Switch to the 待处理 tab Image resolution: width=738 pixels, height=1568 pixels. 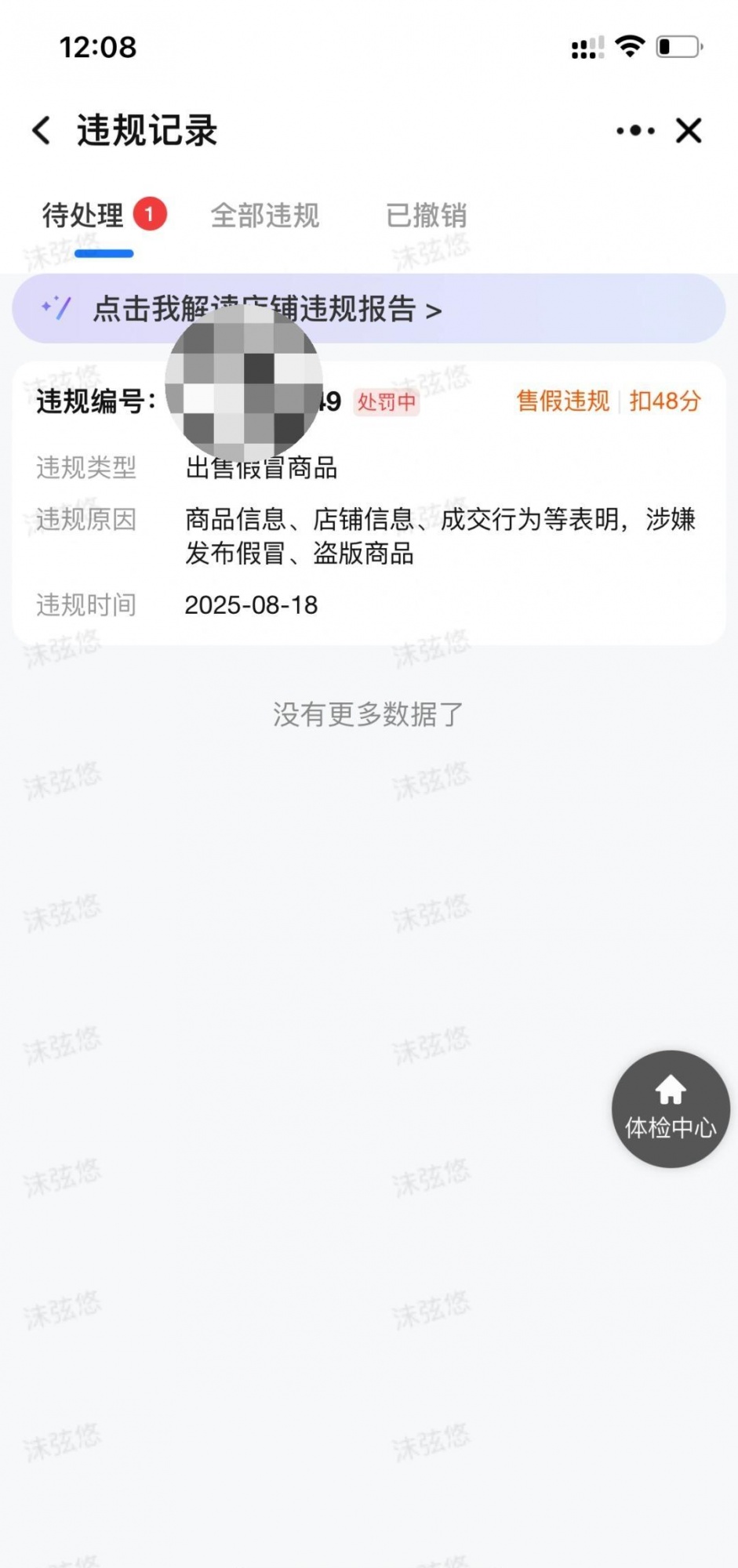pyautogui.click(x=85, y=215)
